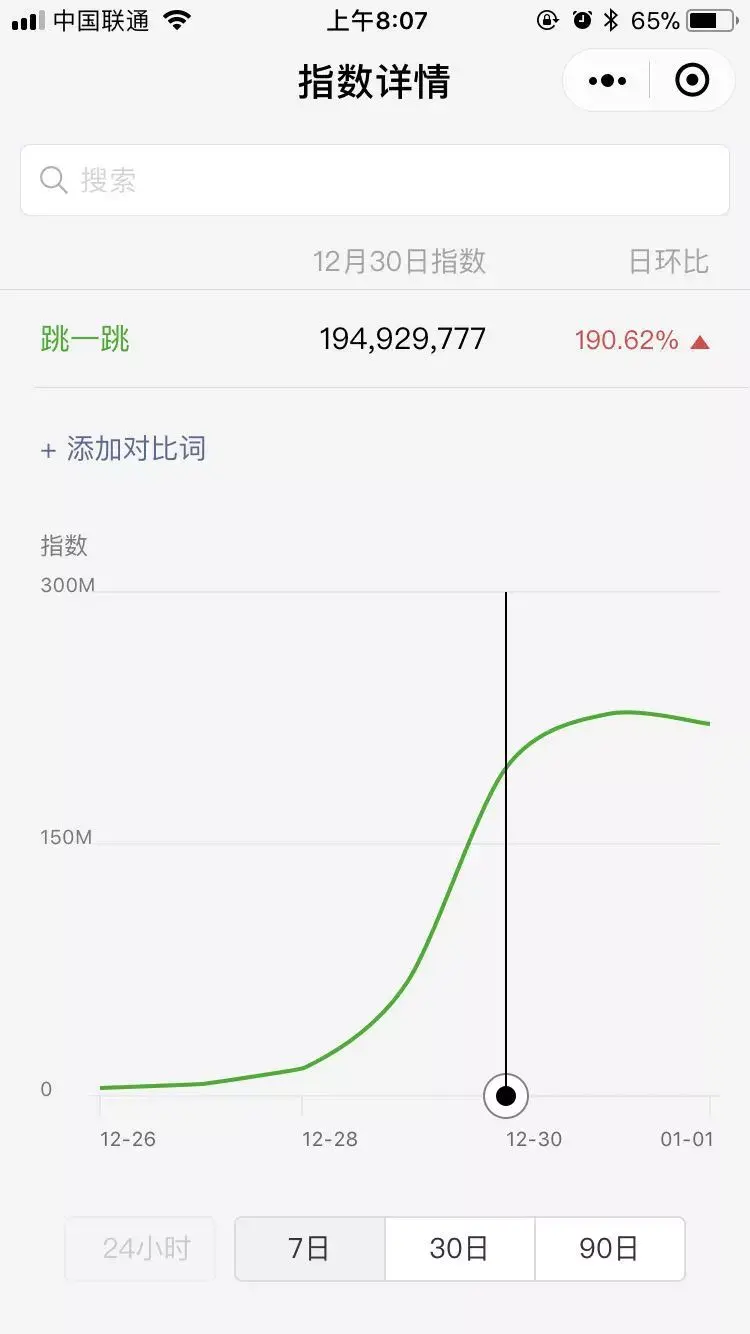Select the 24小时 time range
Image resolution: width=750 pixels, height=1334 pixels.
(140, 1248)
